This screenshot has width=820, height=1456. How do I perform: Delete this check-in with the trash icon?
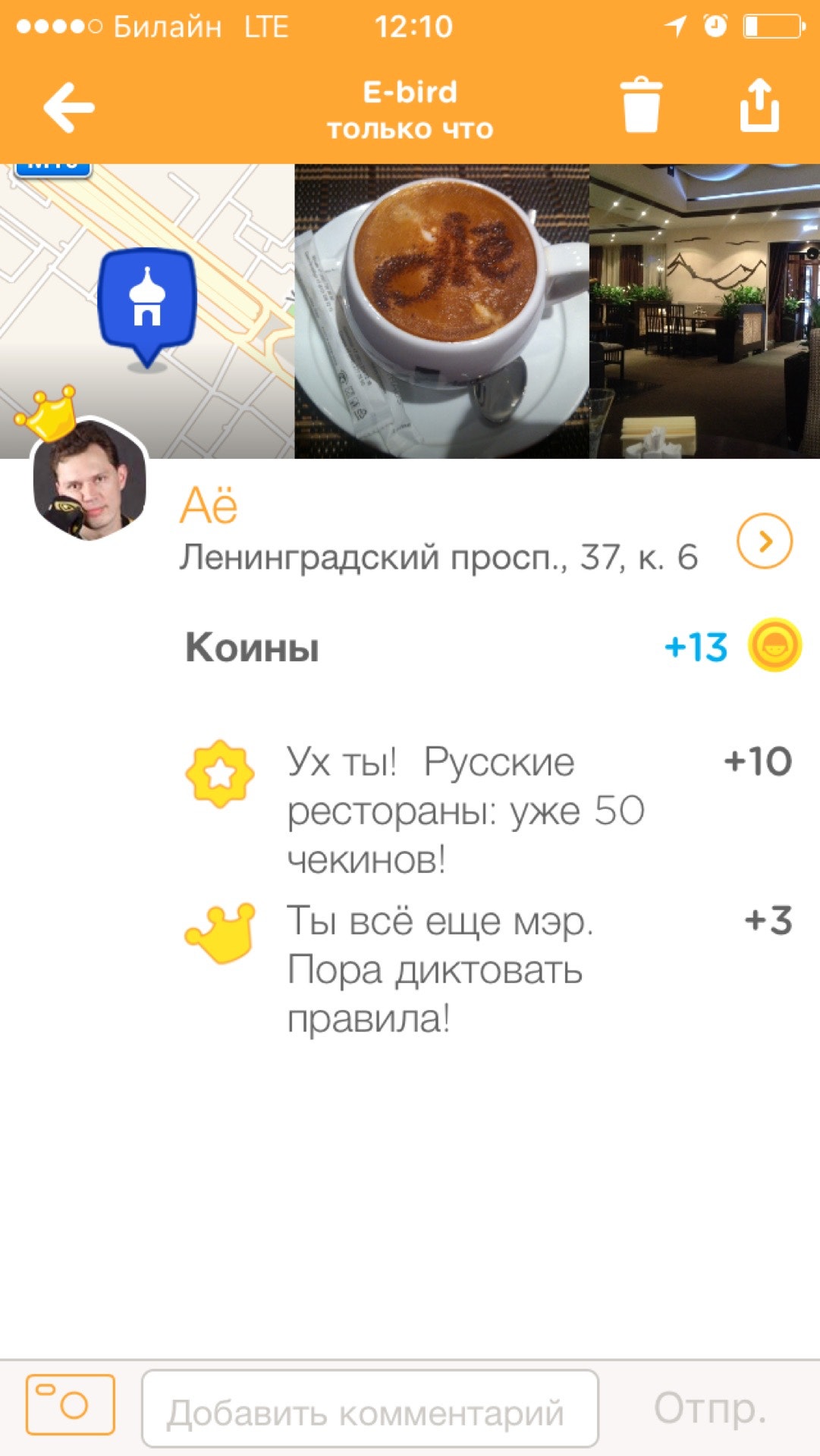[641, 105]
